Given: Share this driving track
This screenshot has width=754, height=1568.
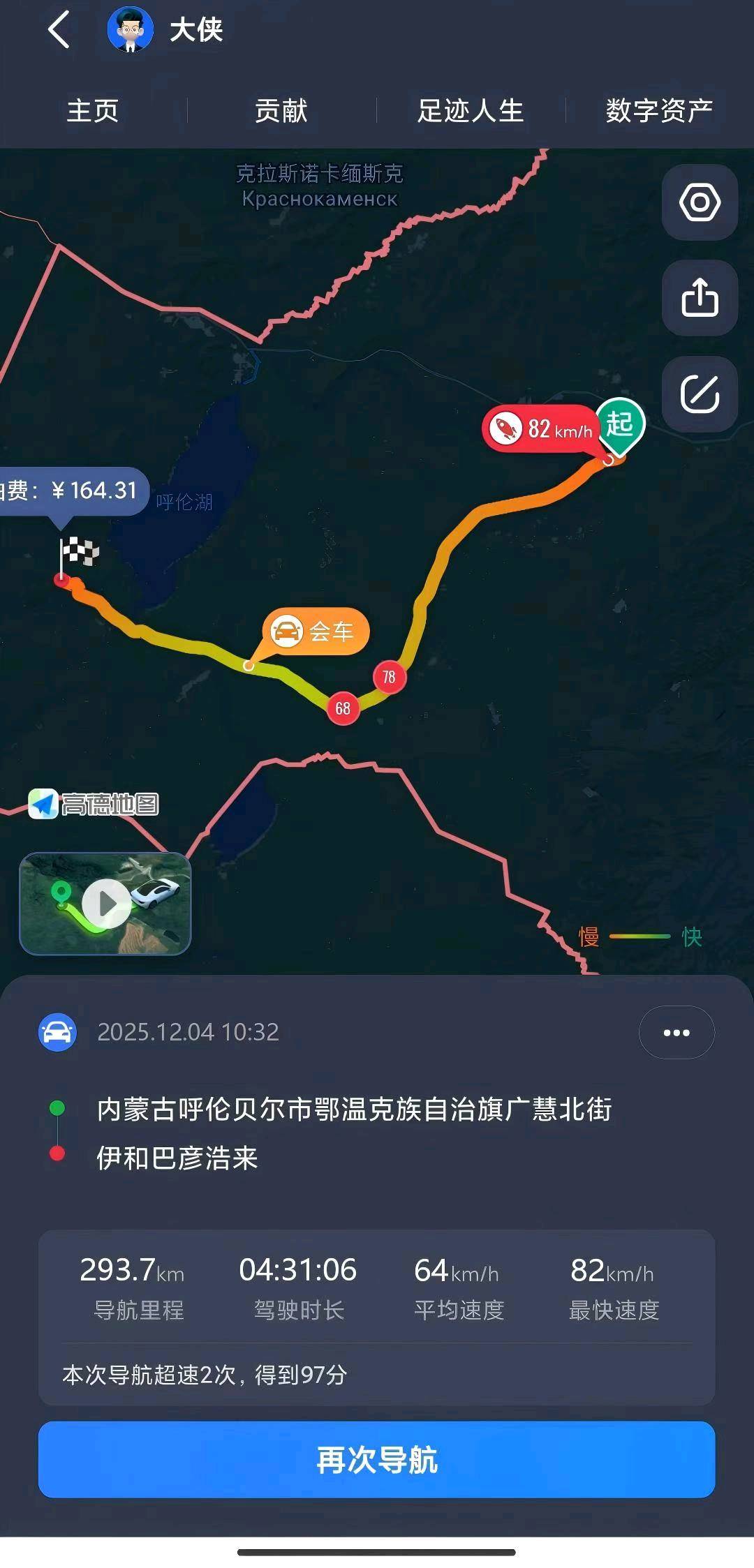Looking at the screenshot, I should point(700,298).
